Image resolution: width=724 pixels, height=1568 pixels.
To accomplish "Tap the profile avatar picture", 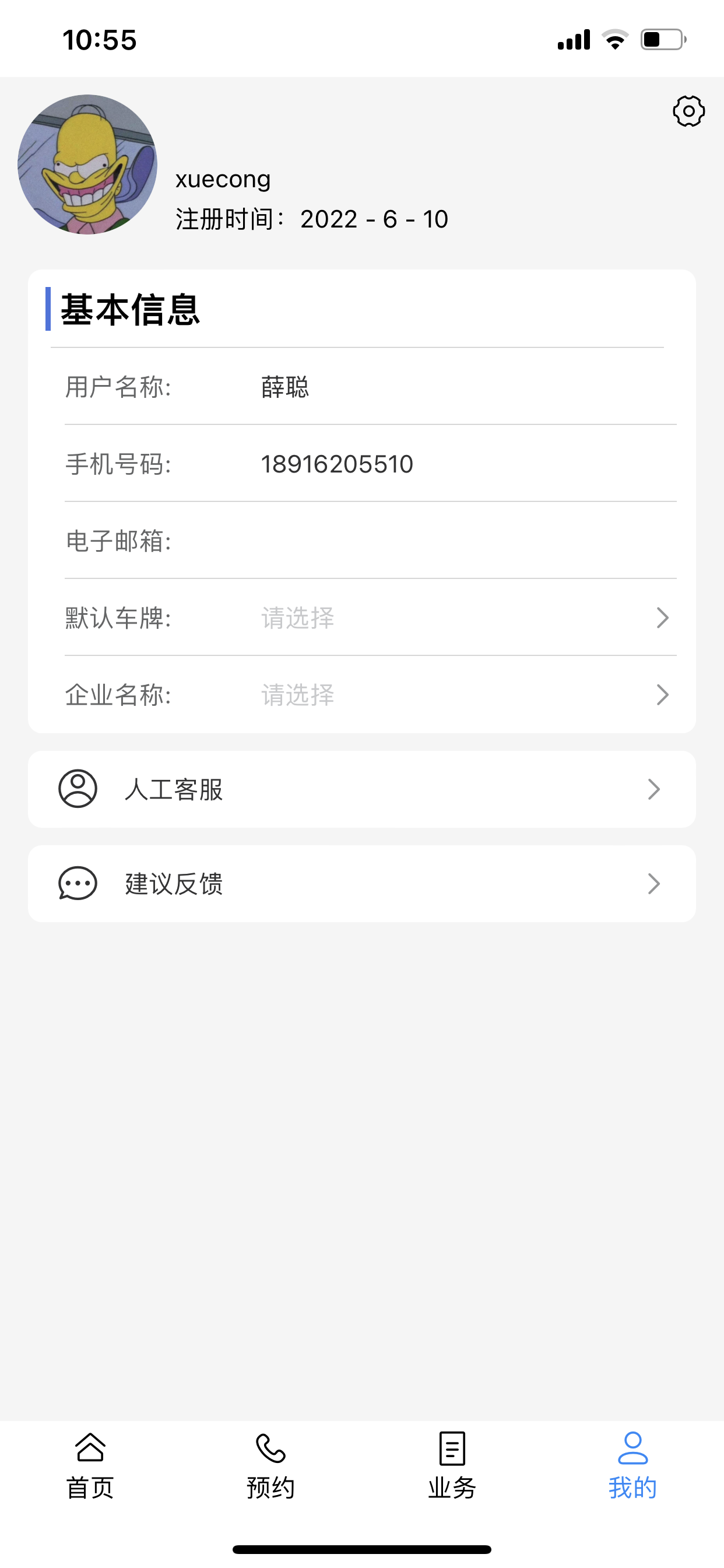I will [87, 164].
